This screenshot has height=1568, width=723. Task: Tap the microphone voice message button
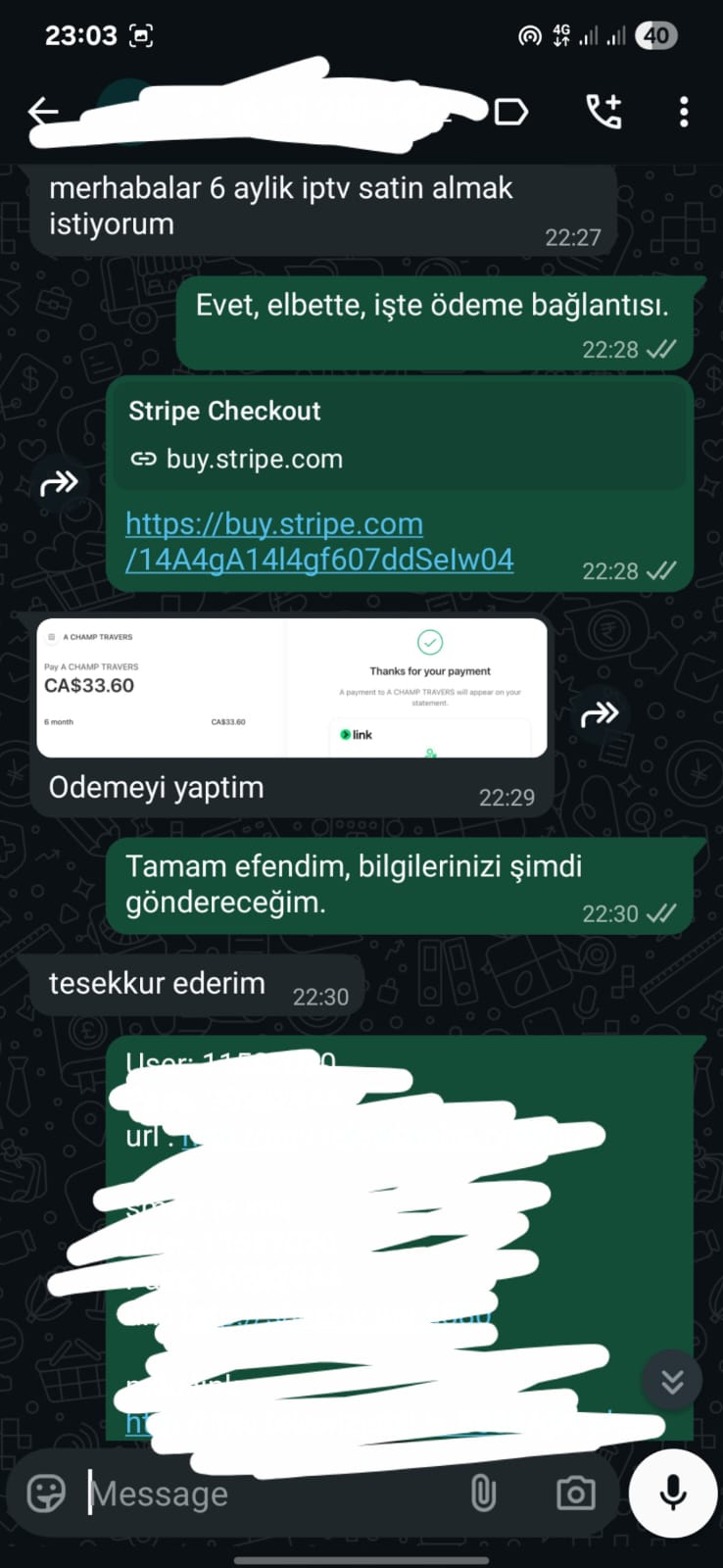click(673, 1494)
